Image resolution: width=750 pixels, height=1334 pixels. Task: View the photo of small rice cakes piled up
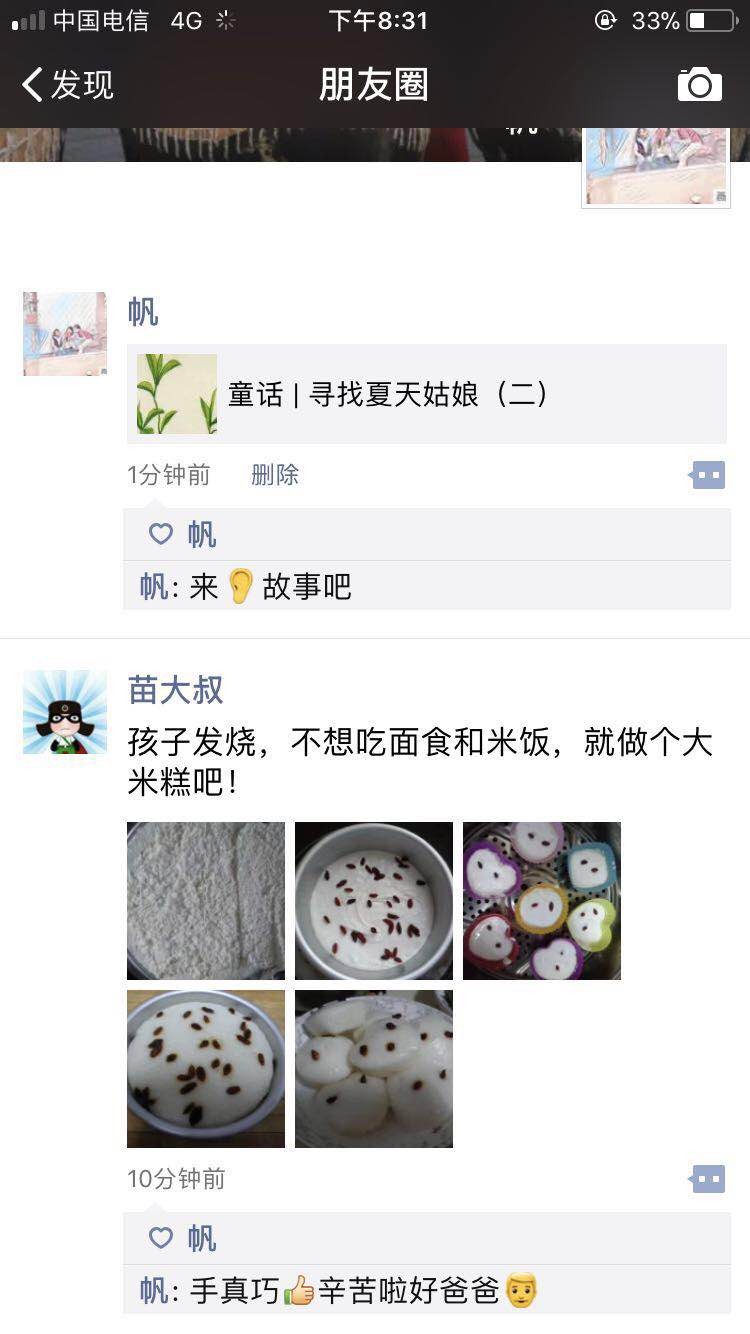coord(374,1068)
